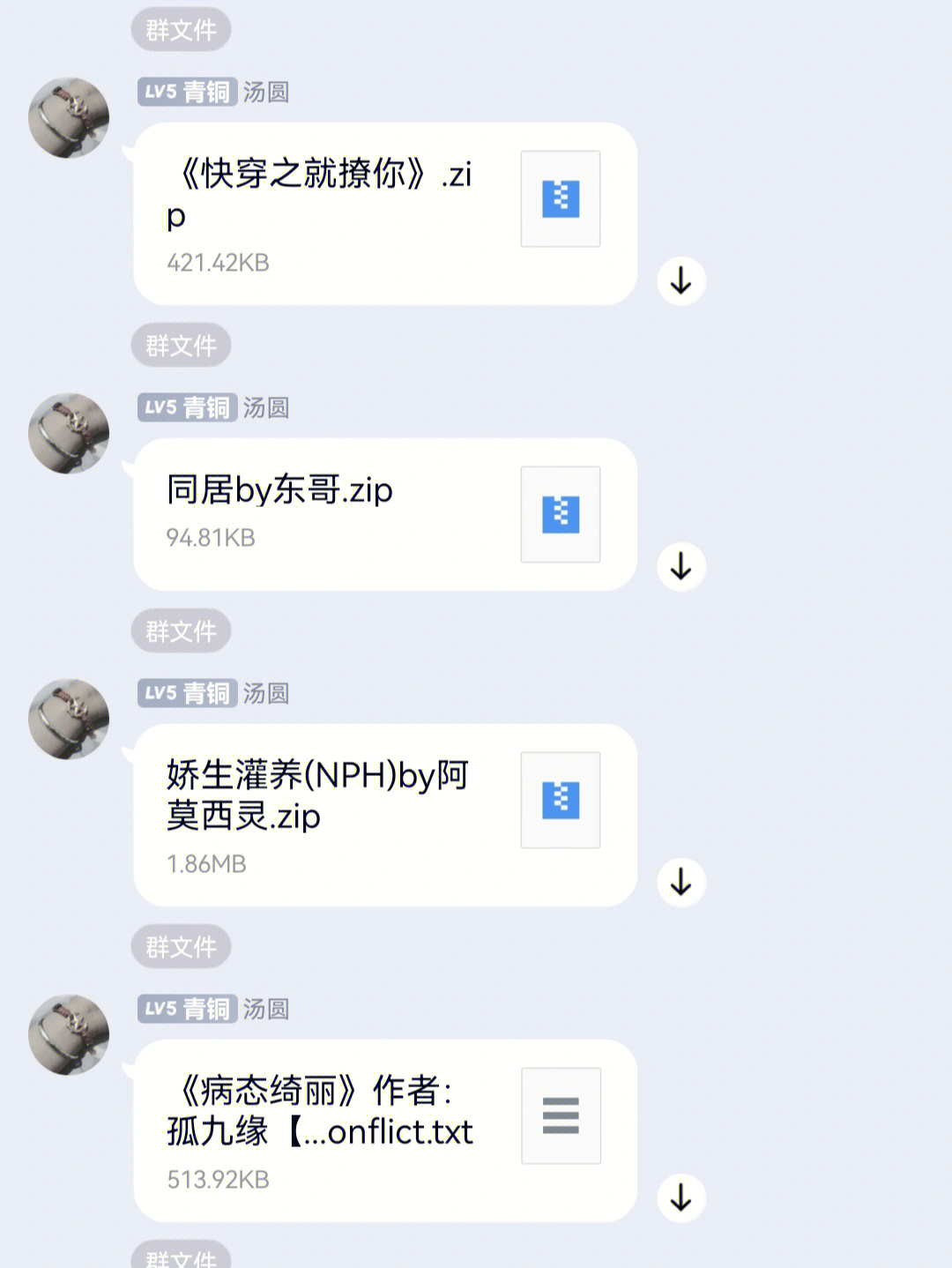Click the zip icon inside 同居by东哥.zip bubble

pos(559,514)
